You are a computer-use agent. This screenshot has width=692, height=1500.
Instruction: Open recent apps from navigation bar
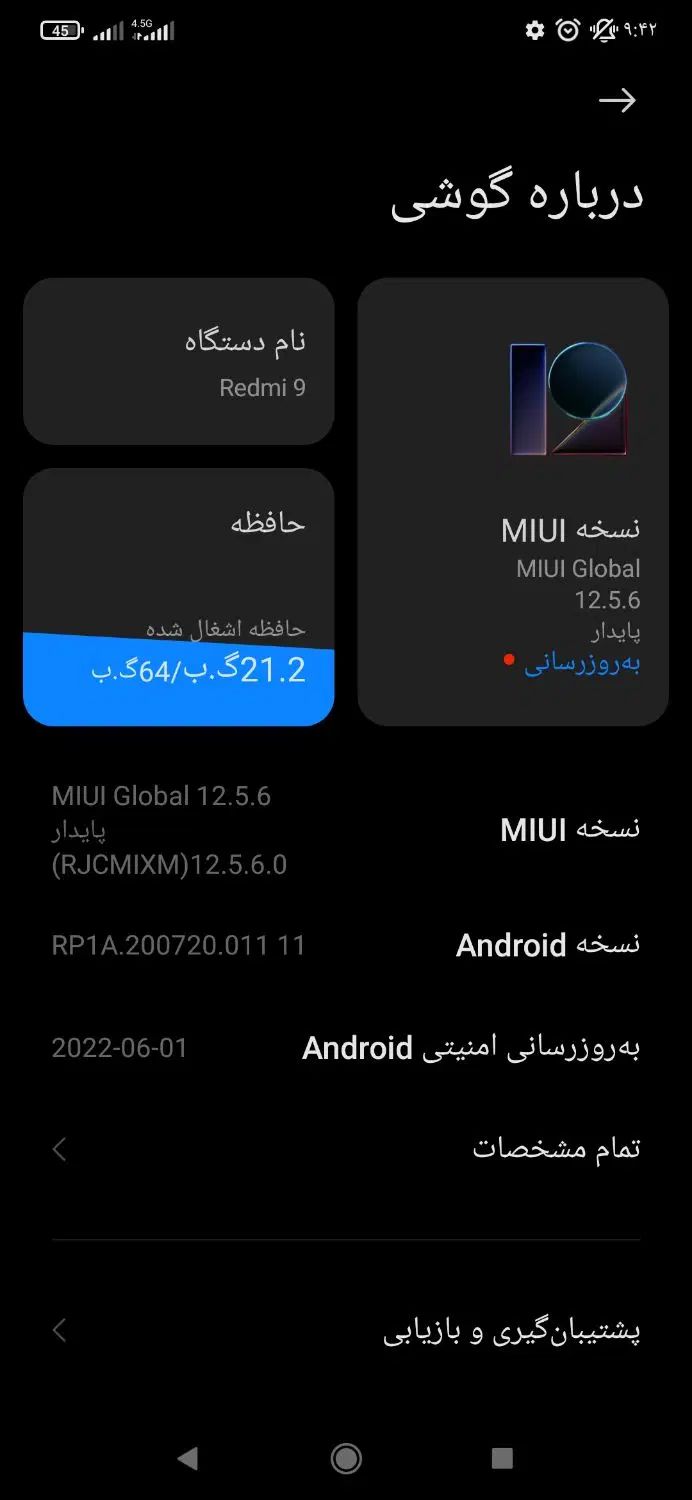coord(502,1458)
